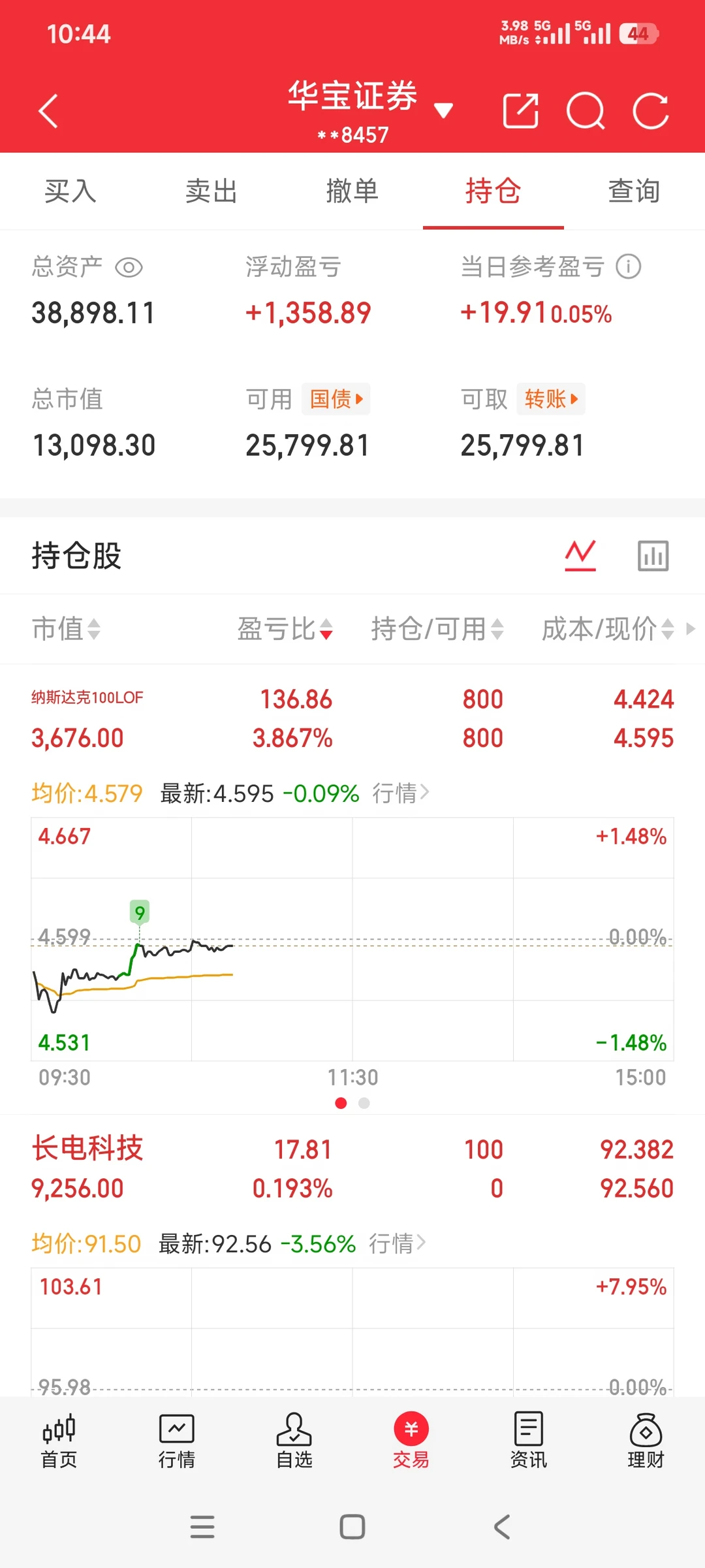Hide total assets with eye icon
The height and width of the screenshot is (1568, 705).
pos(129,267)
